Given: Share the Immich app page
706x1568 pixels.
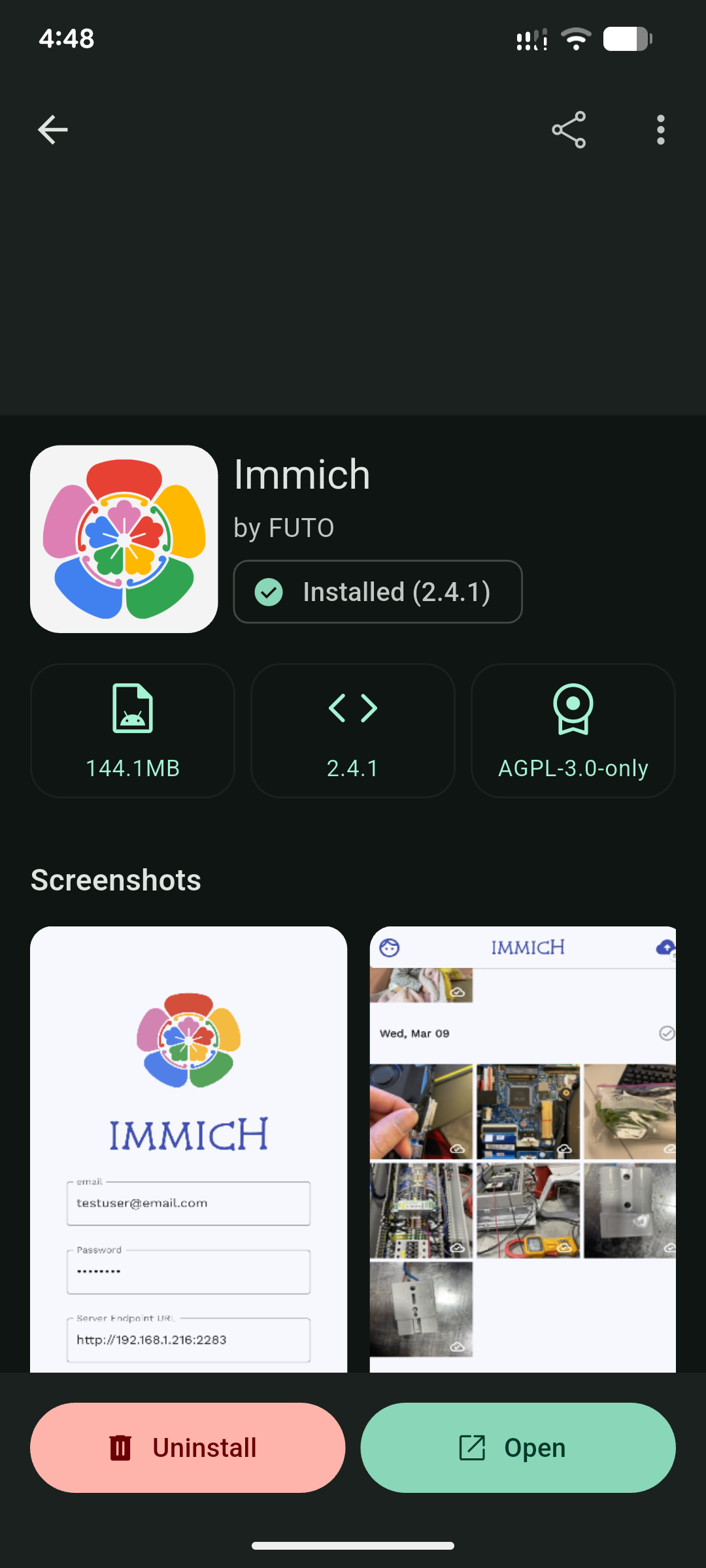Looking at the screenshot, I should click(x=569, y=129).
